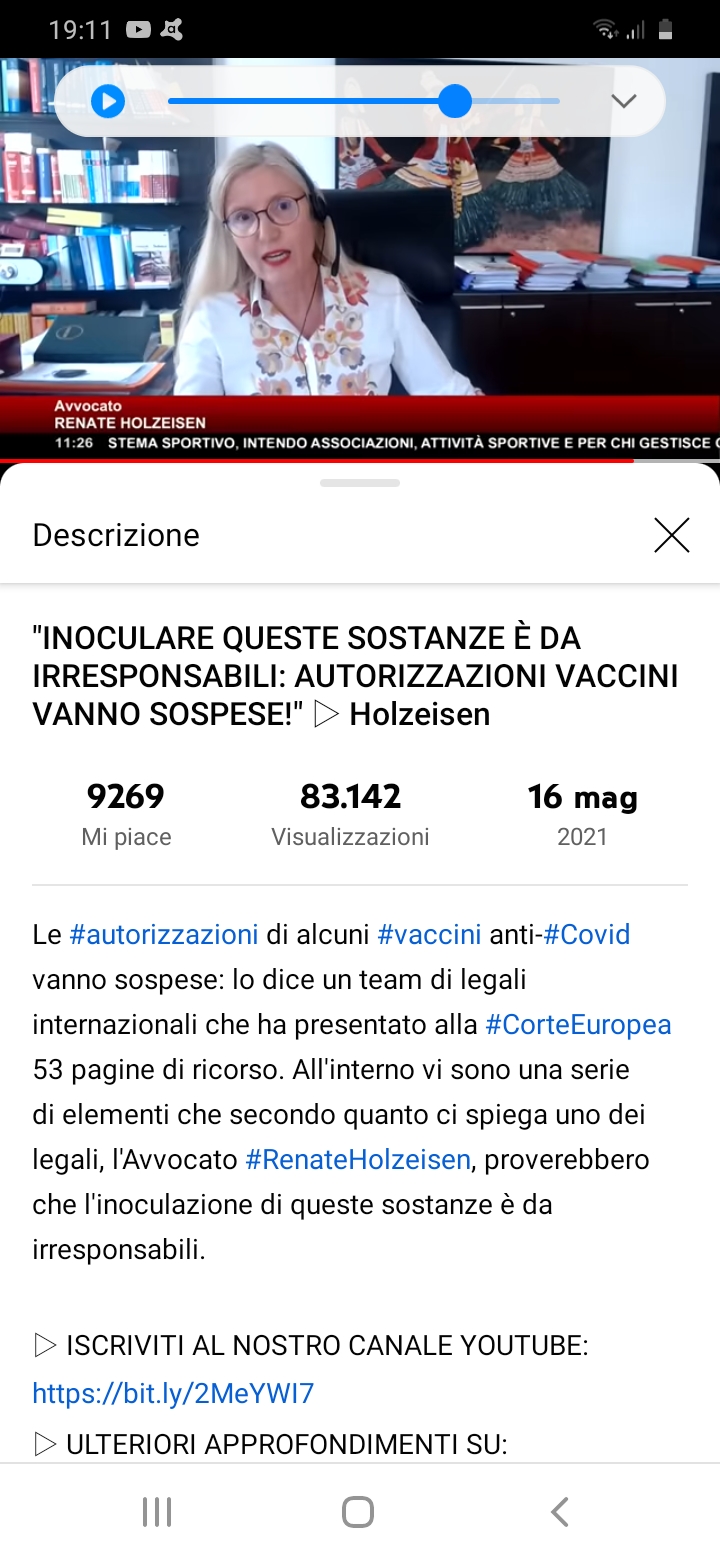Open recent apps from navigation bar
720x1560 pixels.
click(157, 1512)
